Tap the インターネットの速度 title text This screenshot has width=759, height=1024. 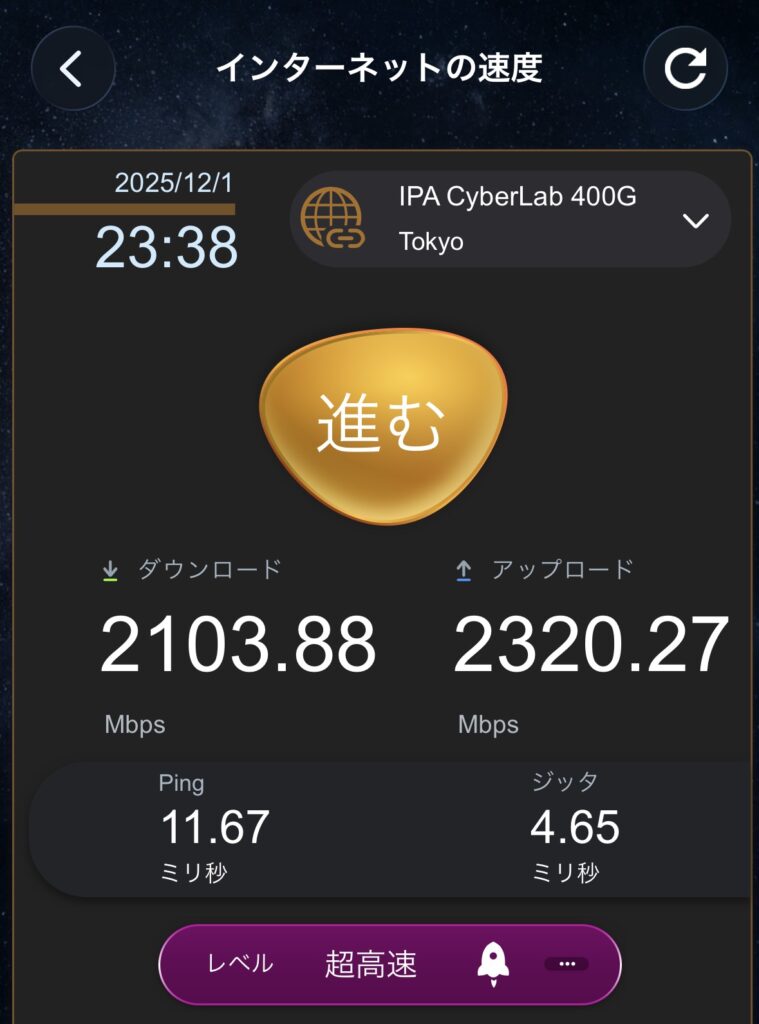click(379, 66)
